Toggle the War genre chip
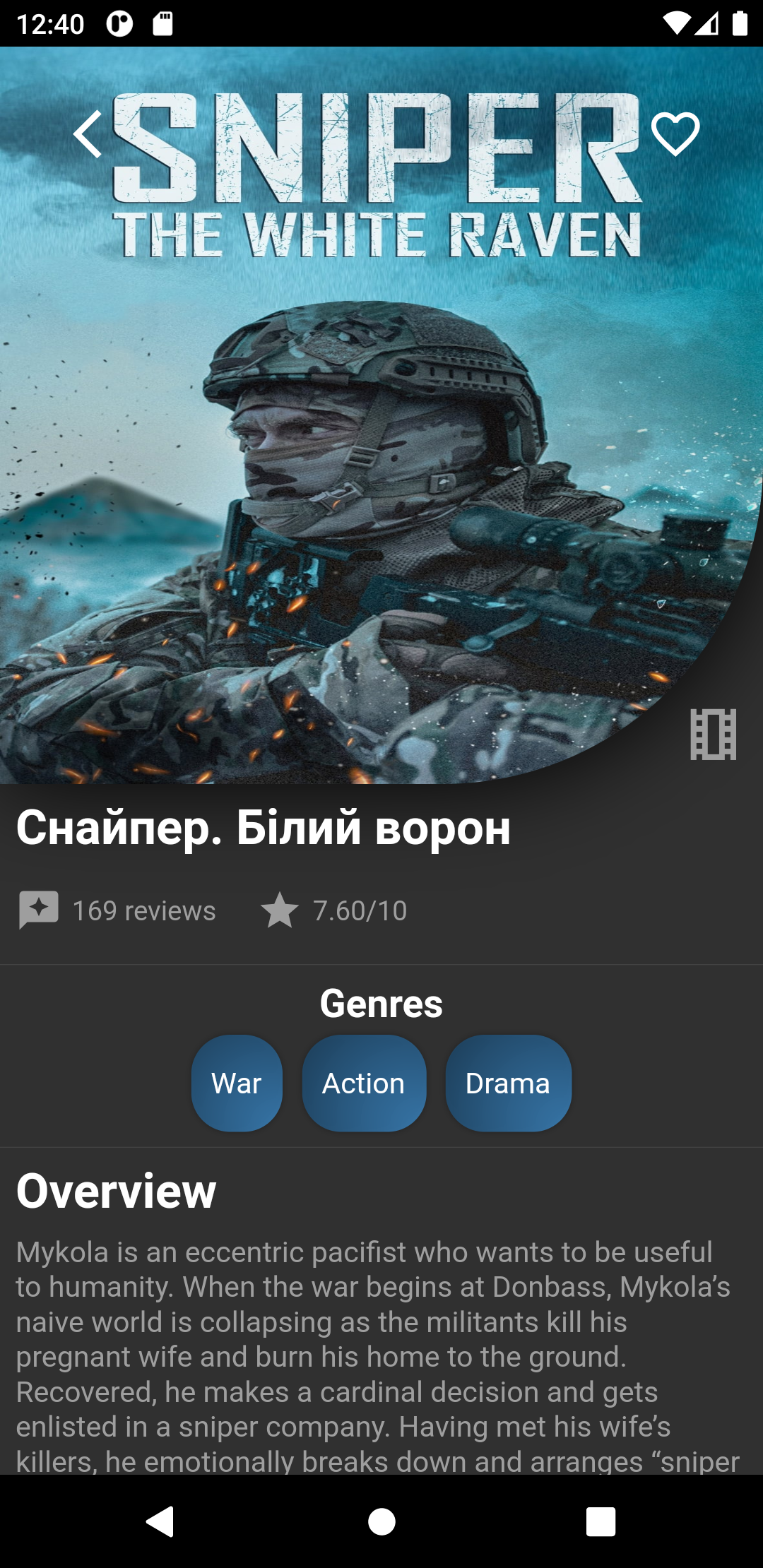 (x=237, y=1082)
